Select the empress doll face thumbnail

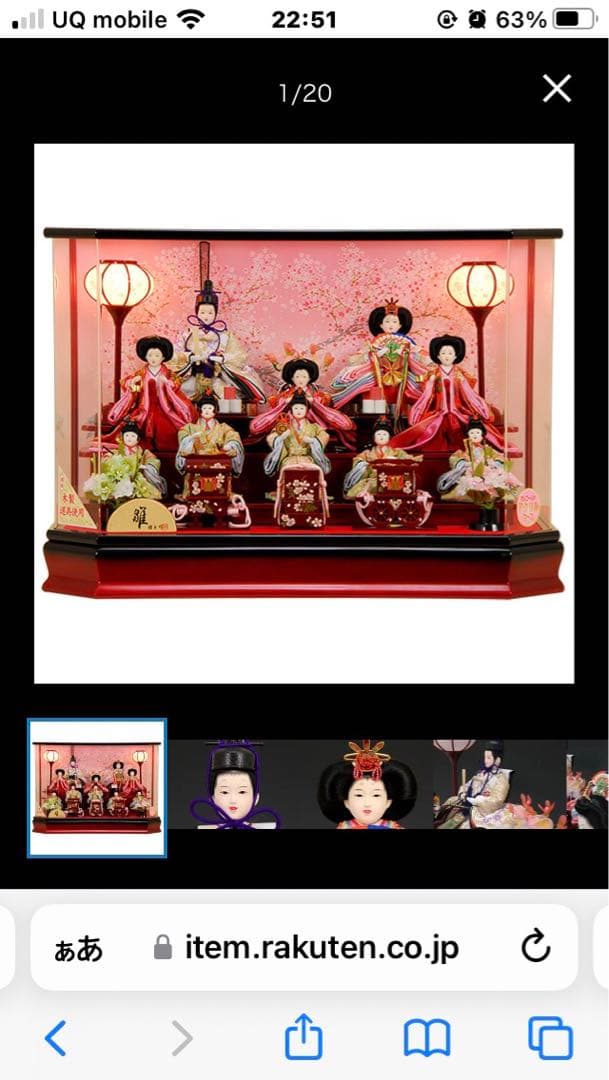[x=366, y=786]
